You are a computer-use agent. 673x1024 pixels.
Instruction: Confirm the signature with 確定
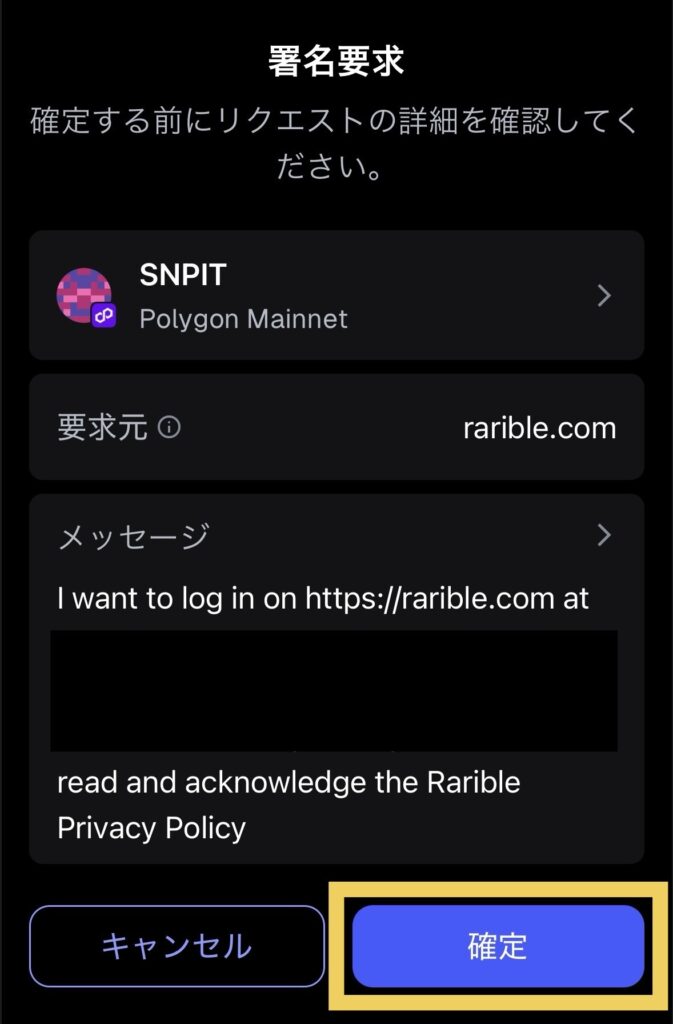(x=498, y=946)
